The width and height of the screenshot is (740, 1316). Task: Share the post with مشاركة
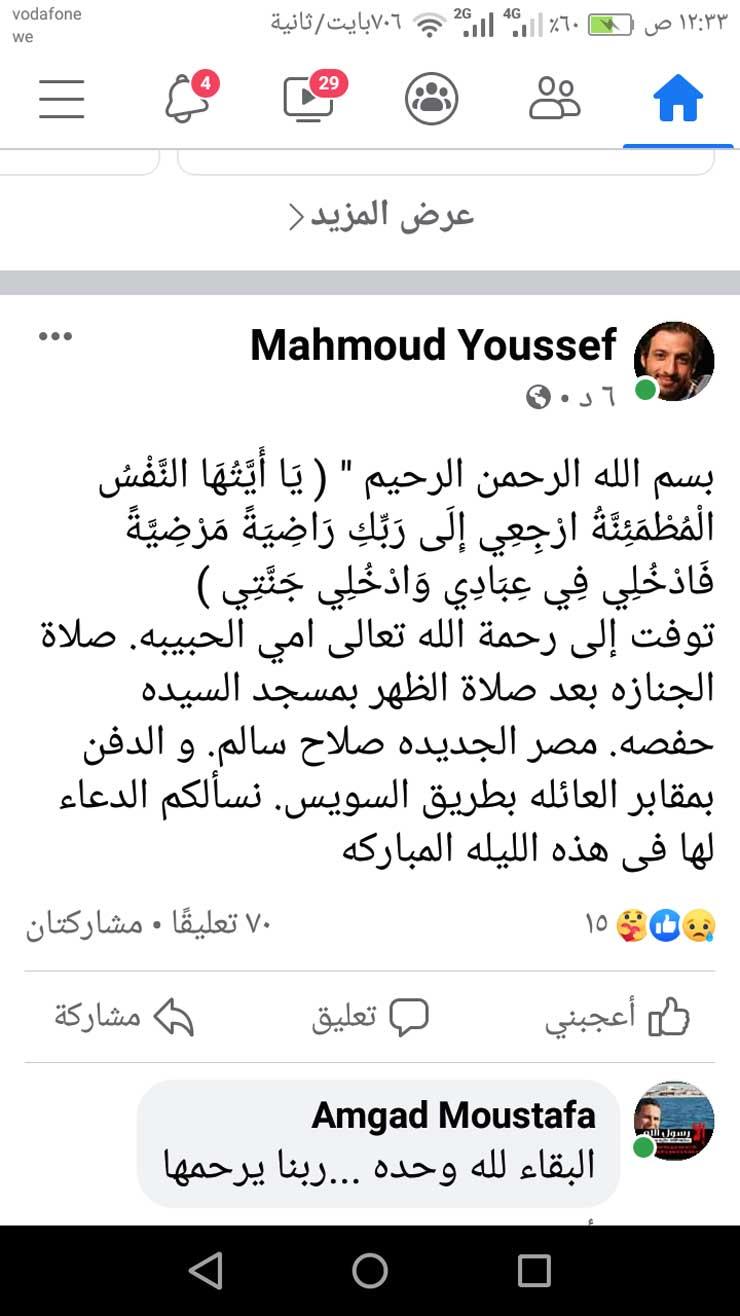124,1018
